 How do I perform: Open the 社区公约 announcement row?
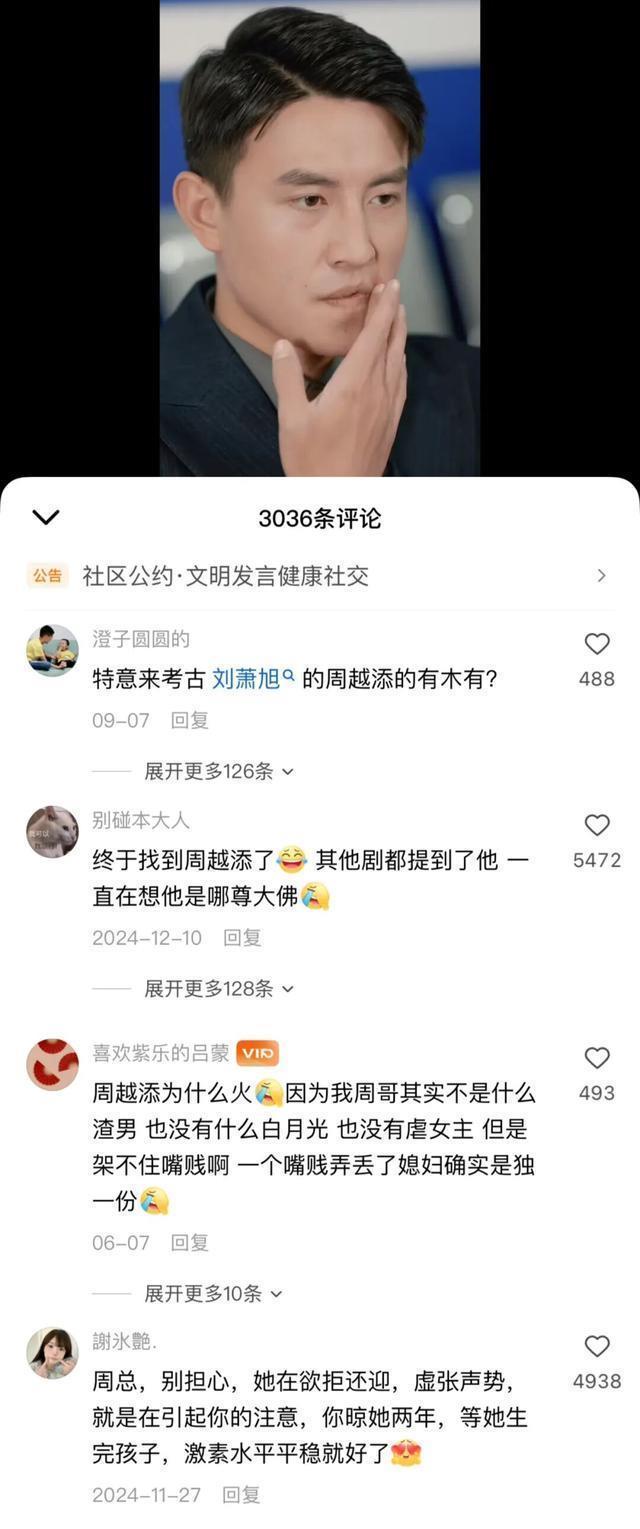coord(320,575)
